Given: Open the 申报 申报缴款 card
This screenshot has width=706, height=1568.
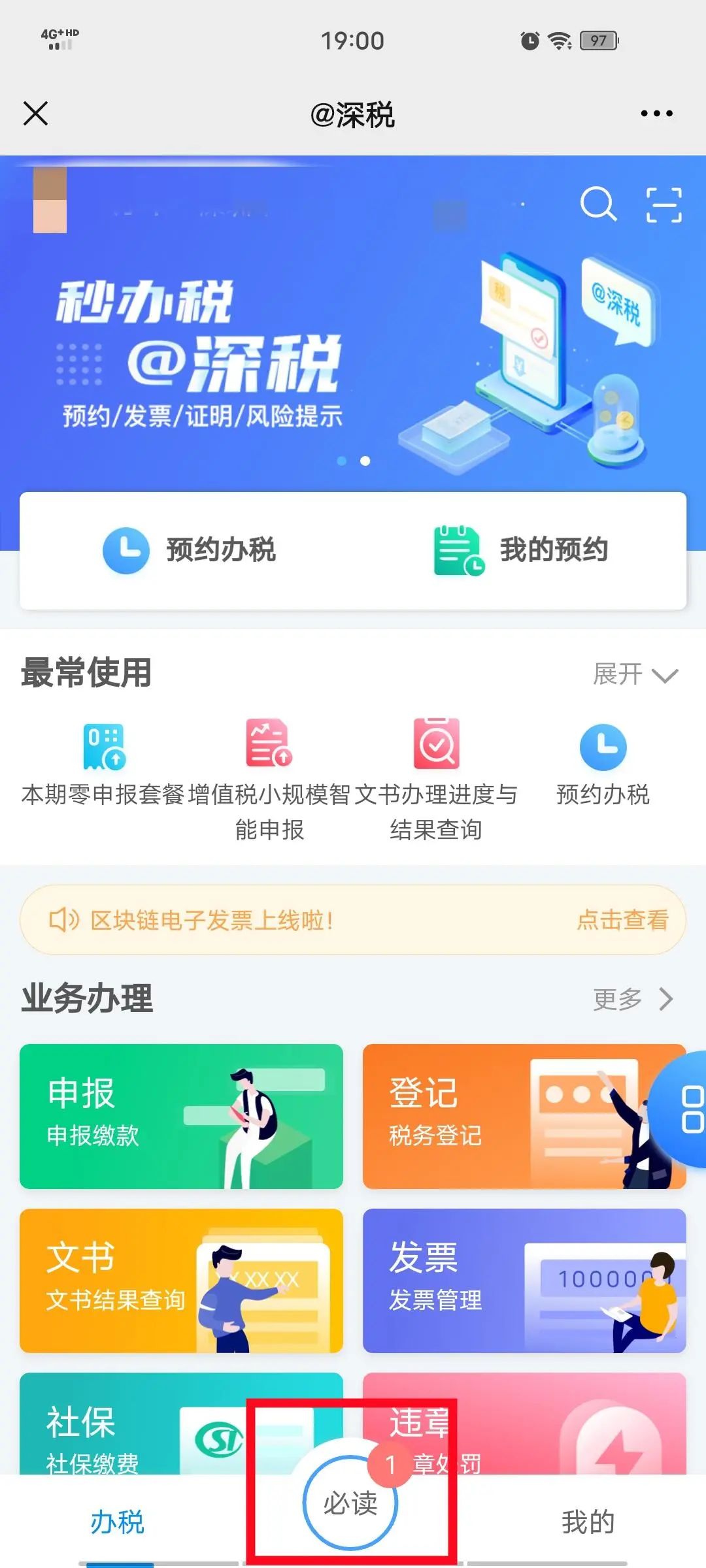Looking at the screenshot, I should point(181,1117).
